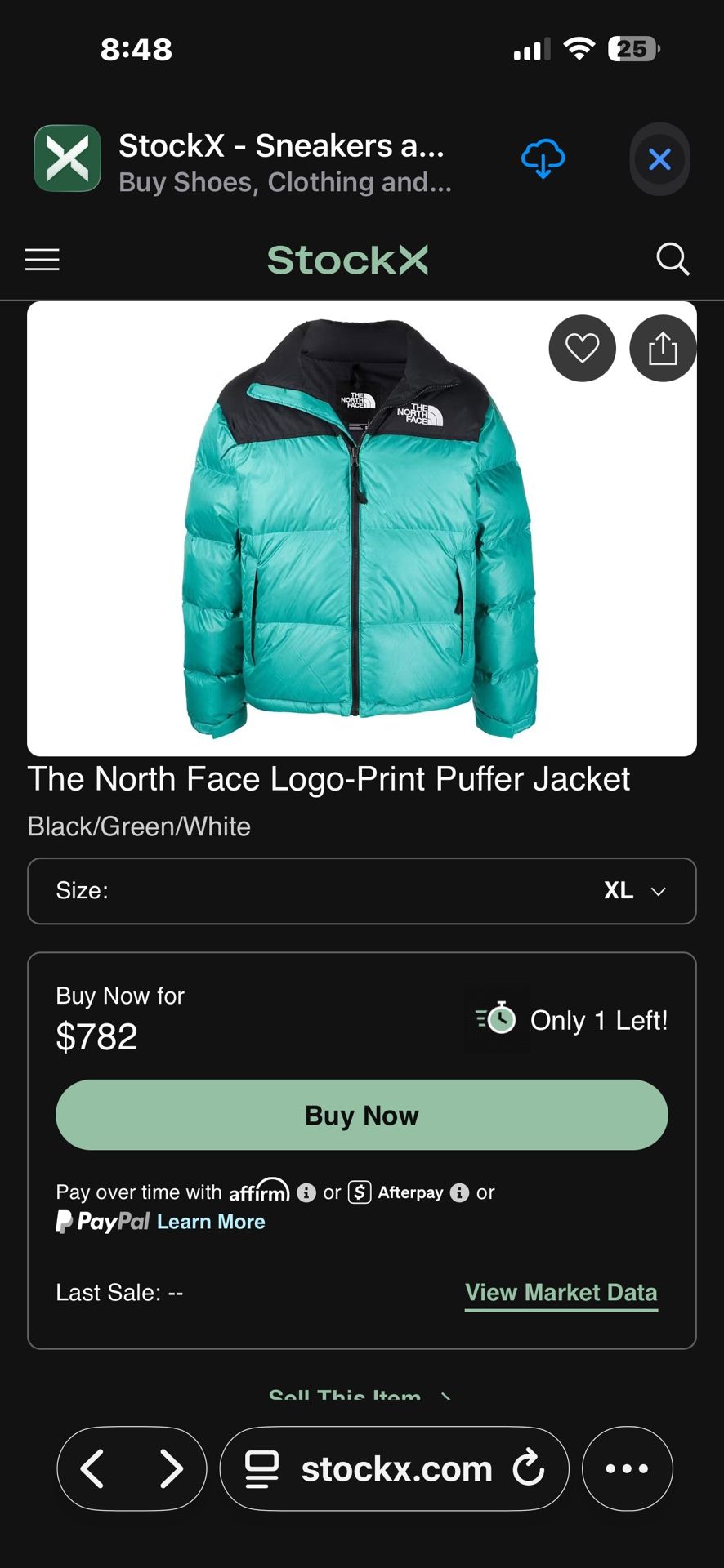Tap the Afterpay info icon
This screenshot has width=724, height=1568.
point(460,1192)
